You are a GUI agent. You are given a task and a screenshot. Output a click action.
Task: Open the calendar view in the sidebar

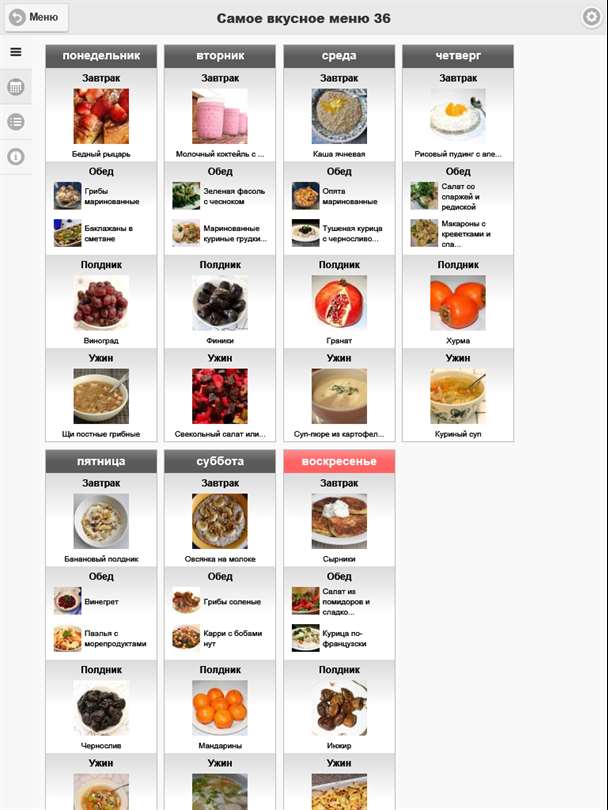pos(16,87)
